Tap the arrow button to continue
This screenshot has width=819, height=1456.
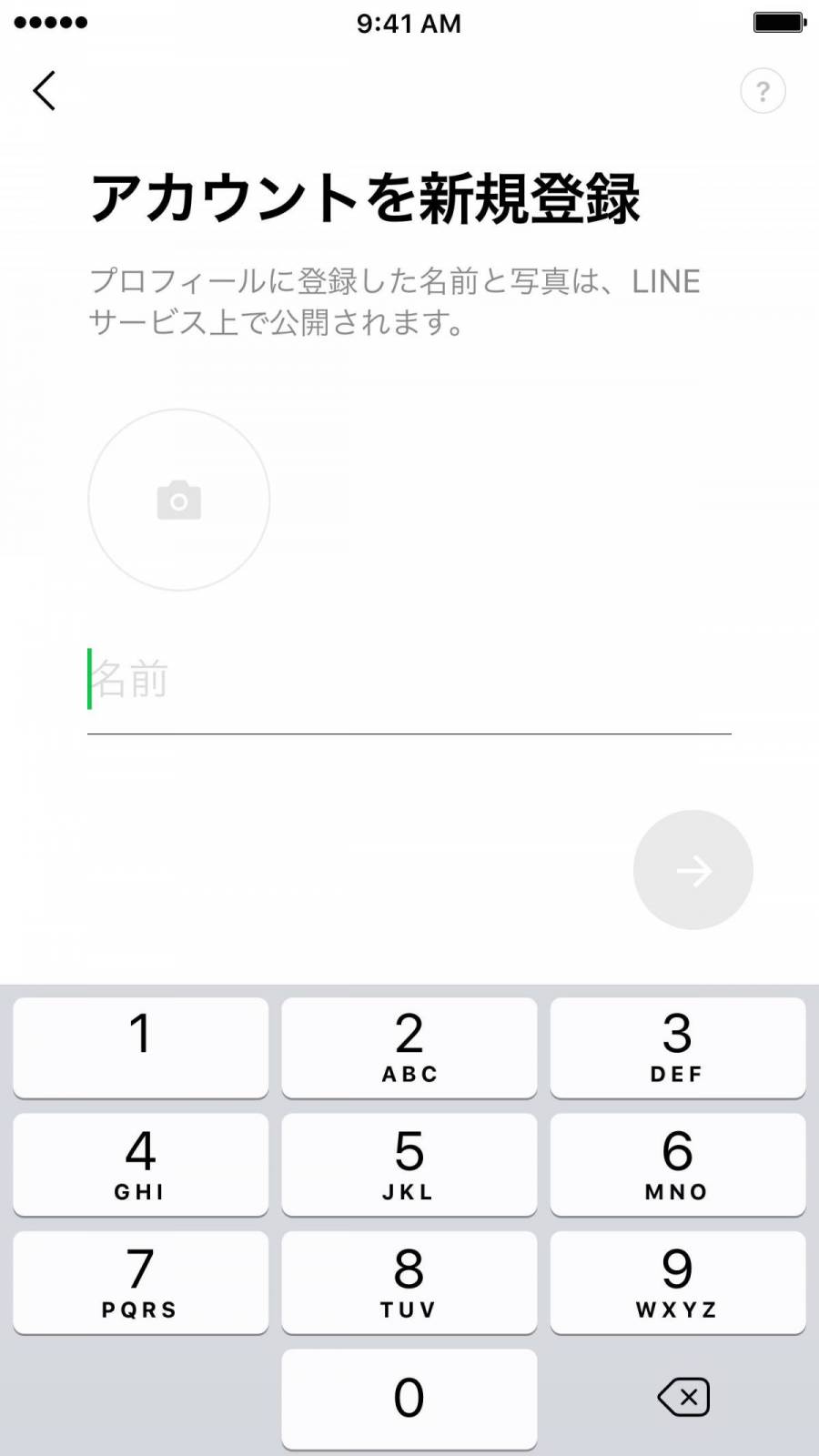point(693,870)
